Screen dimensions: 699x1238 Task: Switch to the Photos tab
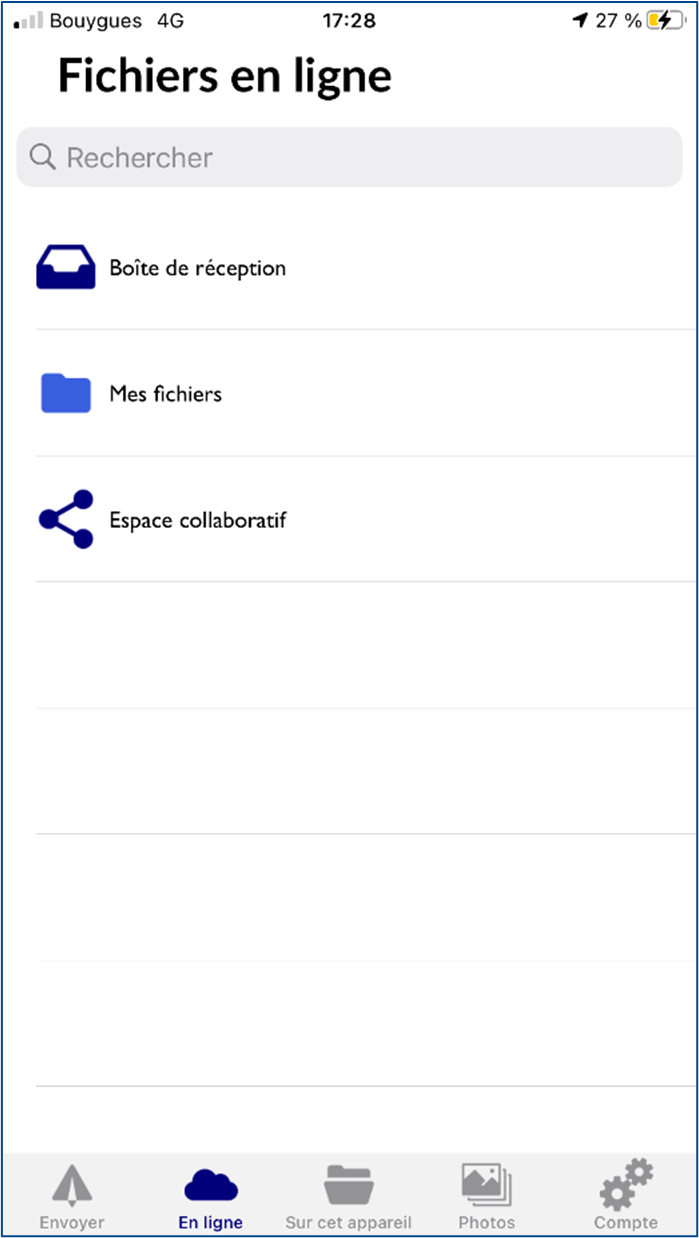coord(487,1196)
